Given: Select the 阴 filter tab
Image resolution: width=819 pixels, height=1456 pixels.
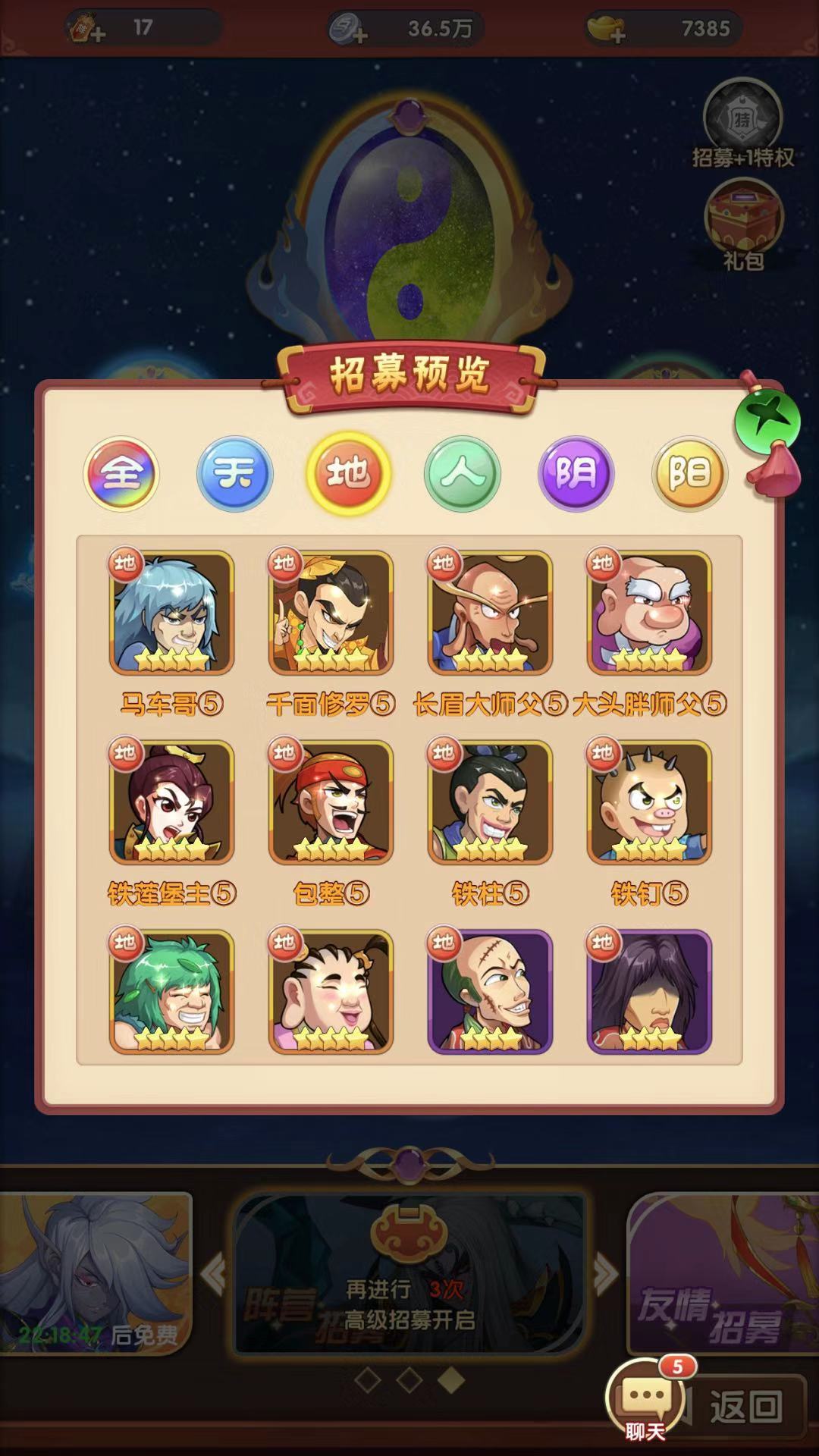Looking at the screenshot, I should point(576,474).
